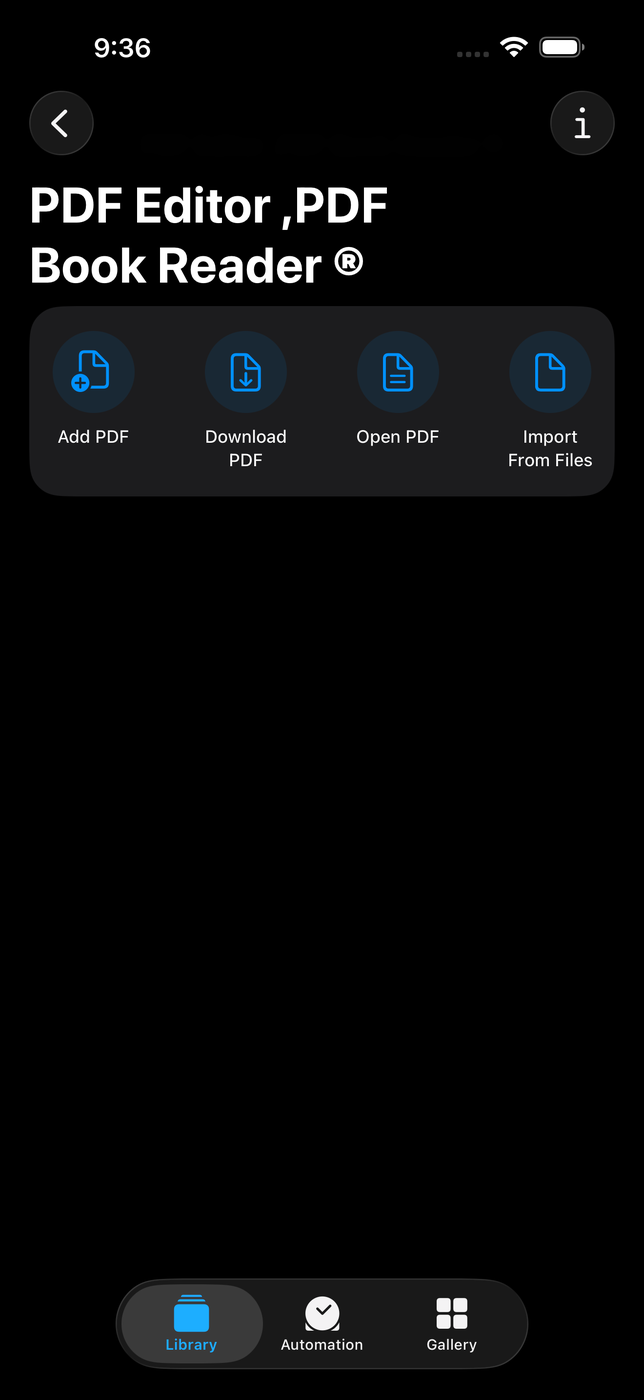Screen dimensions: 644x1400
Task: Go back using the top-left arrow
Action: coord(61,123)
